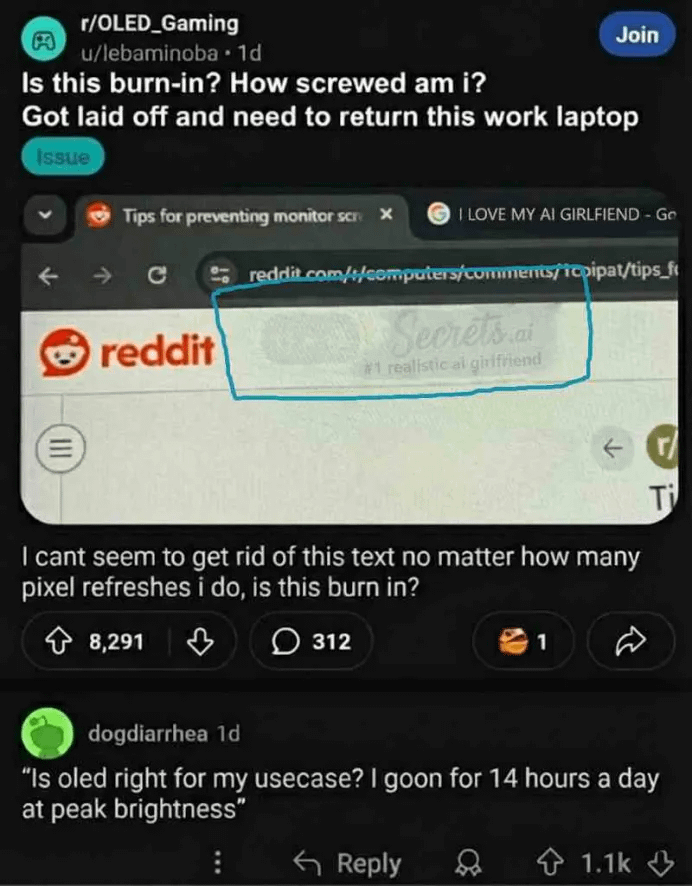Tap the Issue flair chip

pos(62,157)
